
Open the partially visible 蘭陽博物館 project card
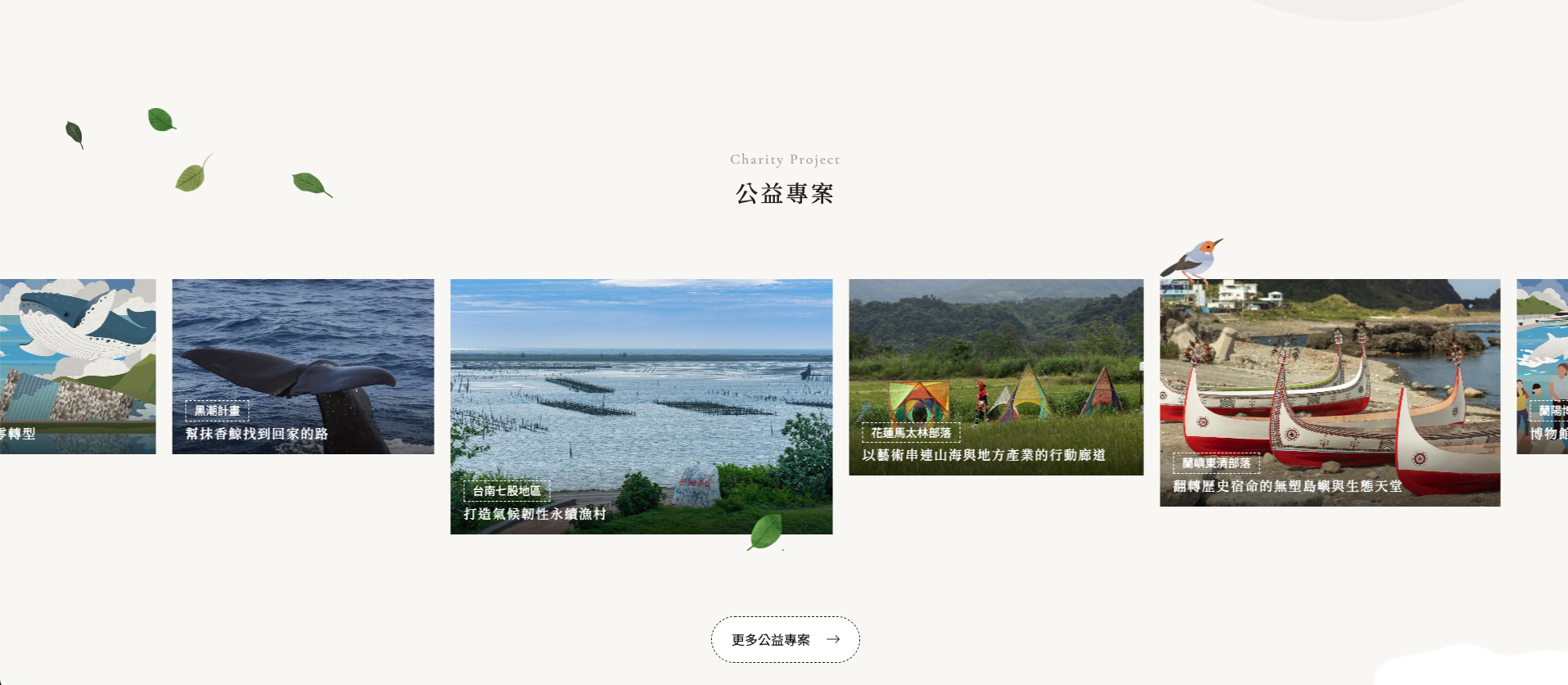coord(1542,367)
